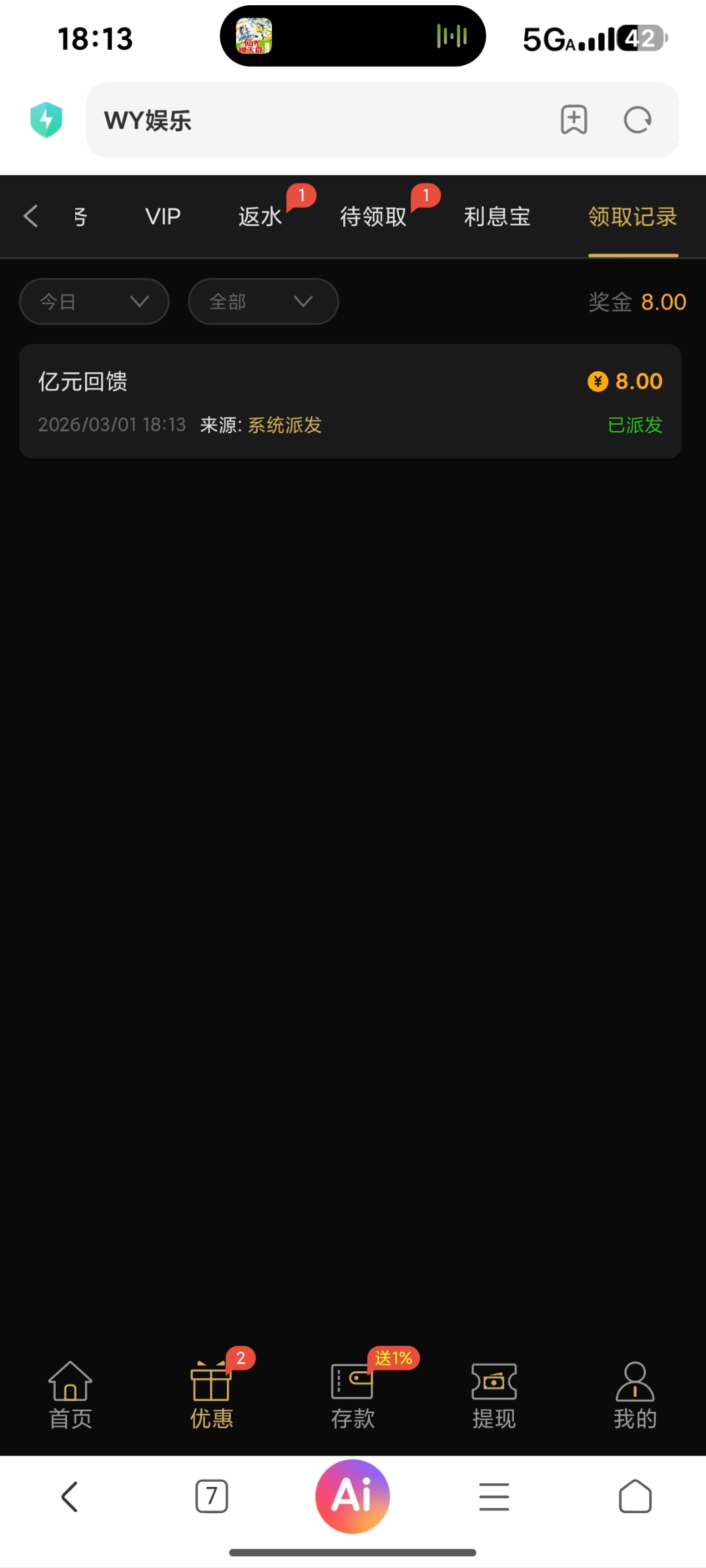This screenshot has width=706, height=1568.
Task: Launch the browser Ai assistant button
Action: pos(353,1496)
